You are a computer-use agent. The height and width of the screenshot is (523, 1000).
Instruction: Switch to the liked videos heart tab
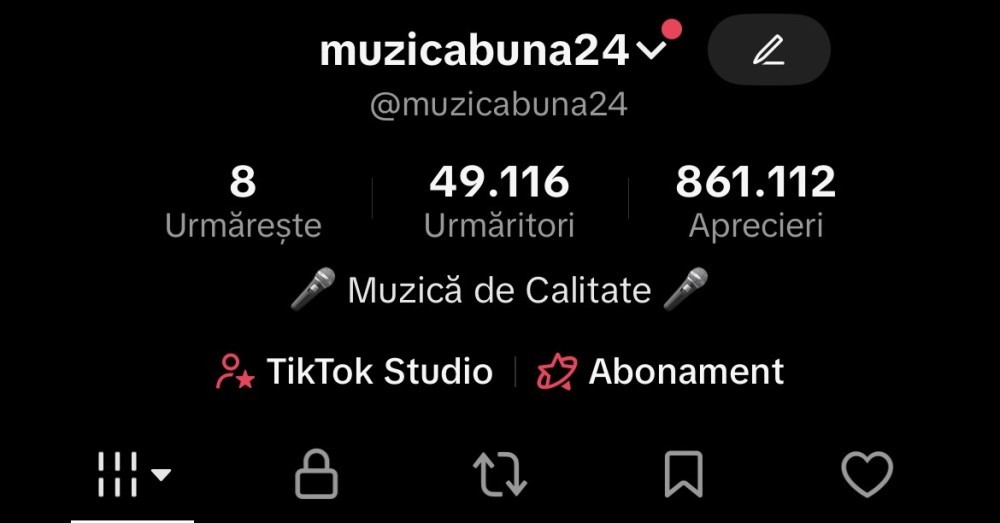pyautogui.click(x=866, y=474)
